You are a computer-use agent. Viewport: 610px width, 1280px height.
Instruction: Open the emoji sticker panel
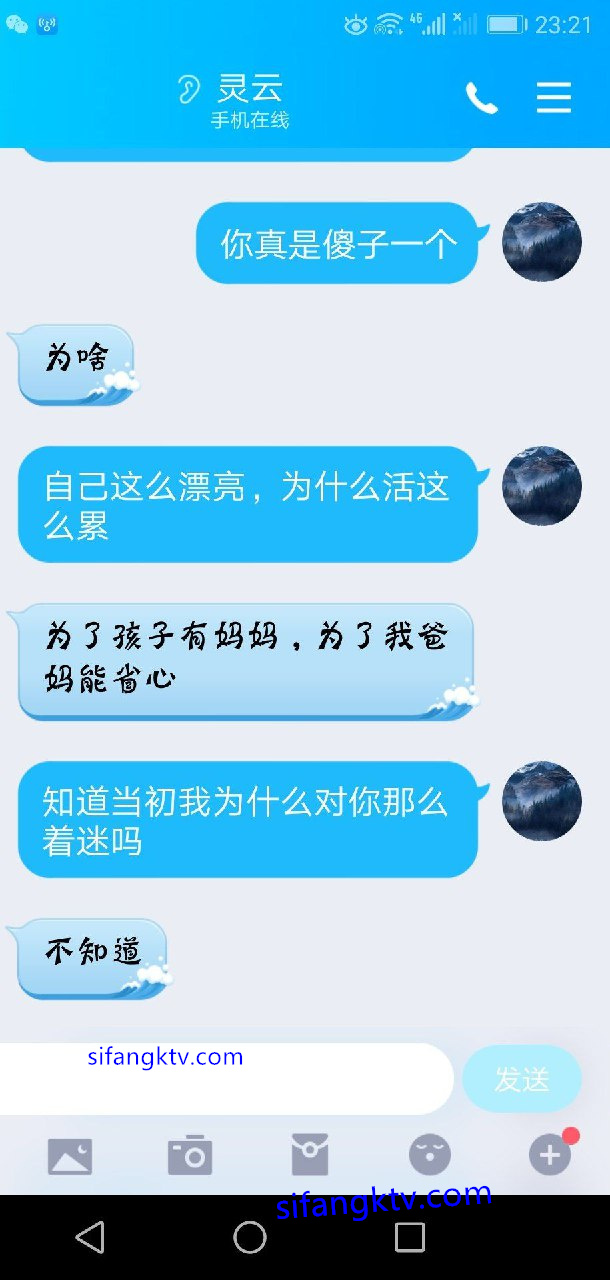coord(430,1156)
